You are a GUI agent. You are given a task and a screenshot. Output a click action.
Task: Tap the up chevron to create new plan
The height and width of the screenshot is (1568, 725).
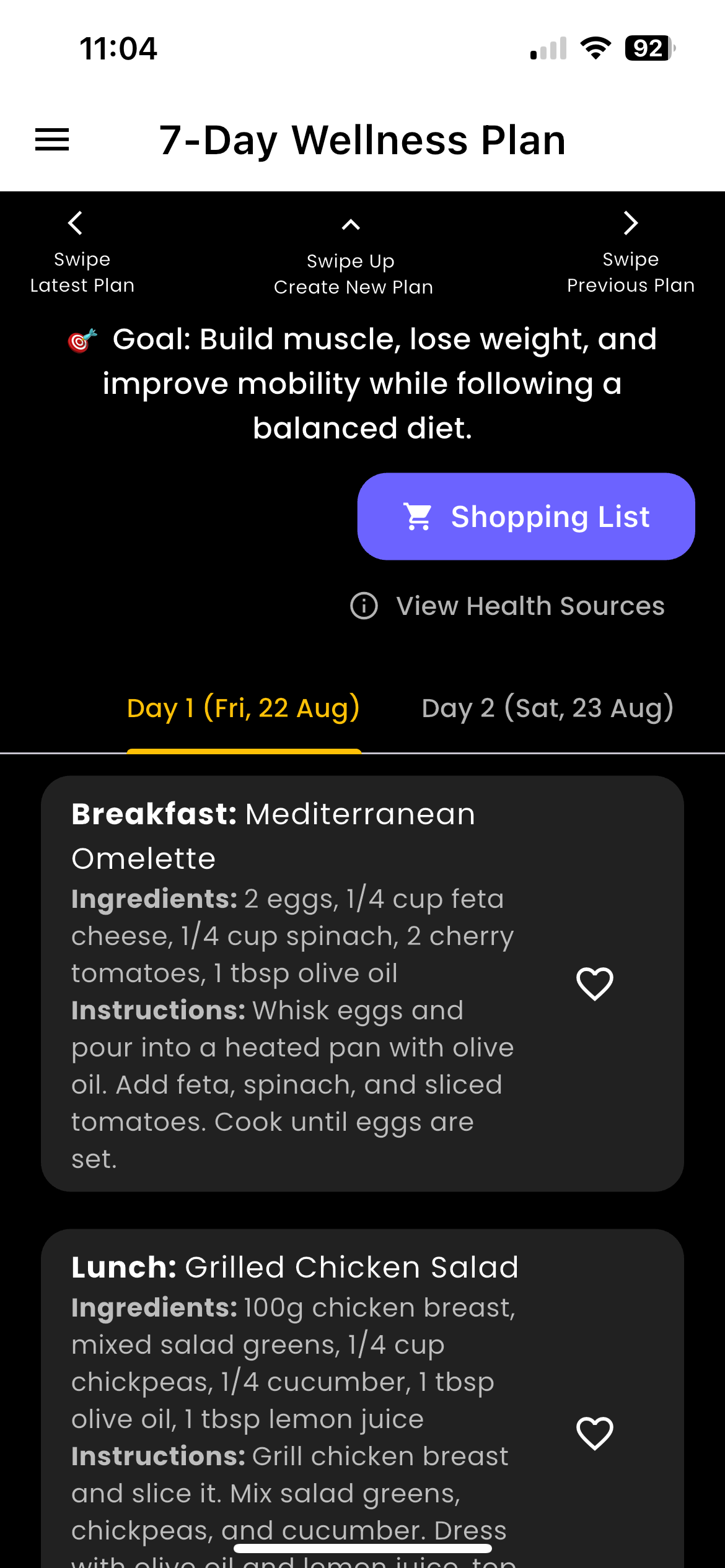pyautogui.click(x=351, y=225)
